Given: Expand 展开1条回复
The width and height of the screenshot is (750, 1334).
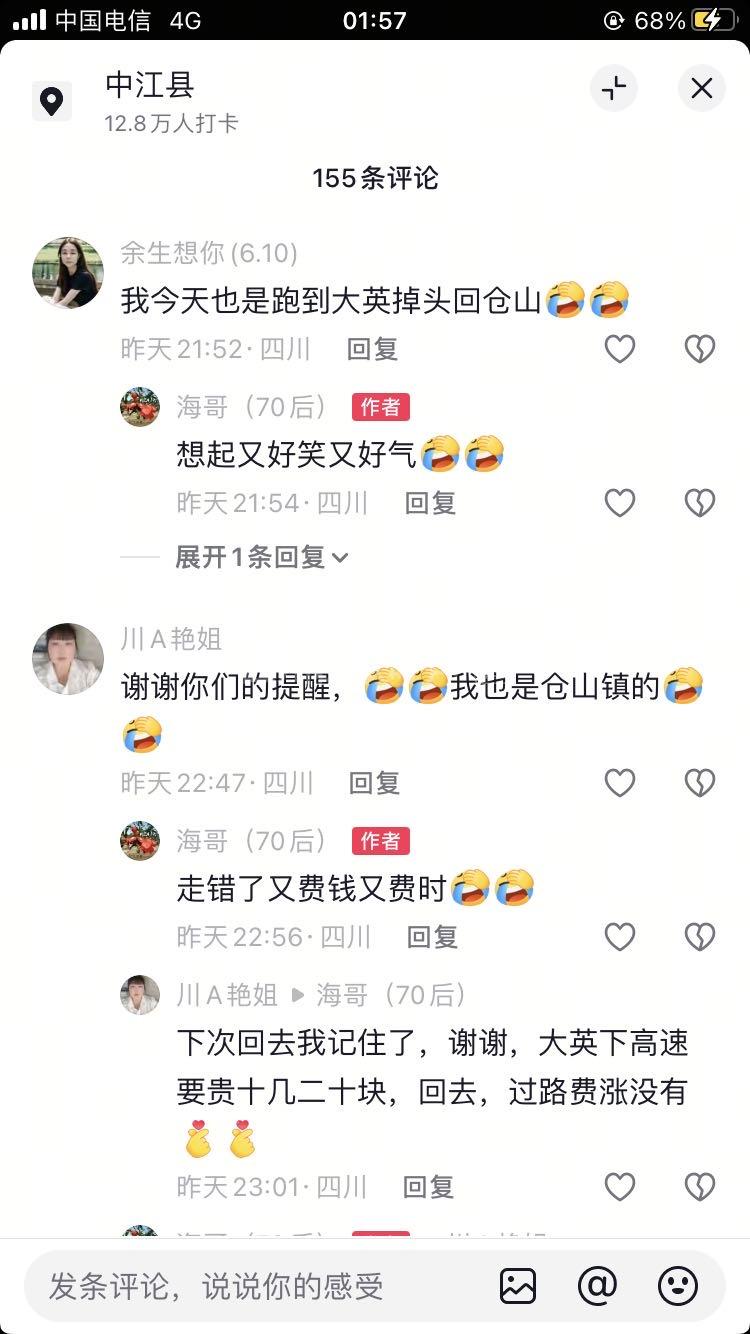Looking at the screenshot, I should (x=262, y=557).
